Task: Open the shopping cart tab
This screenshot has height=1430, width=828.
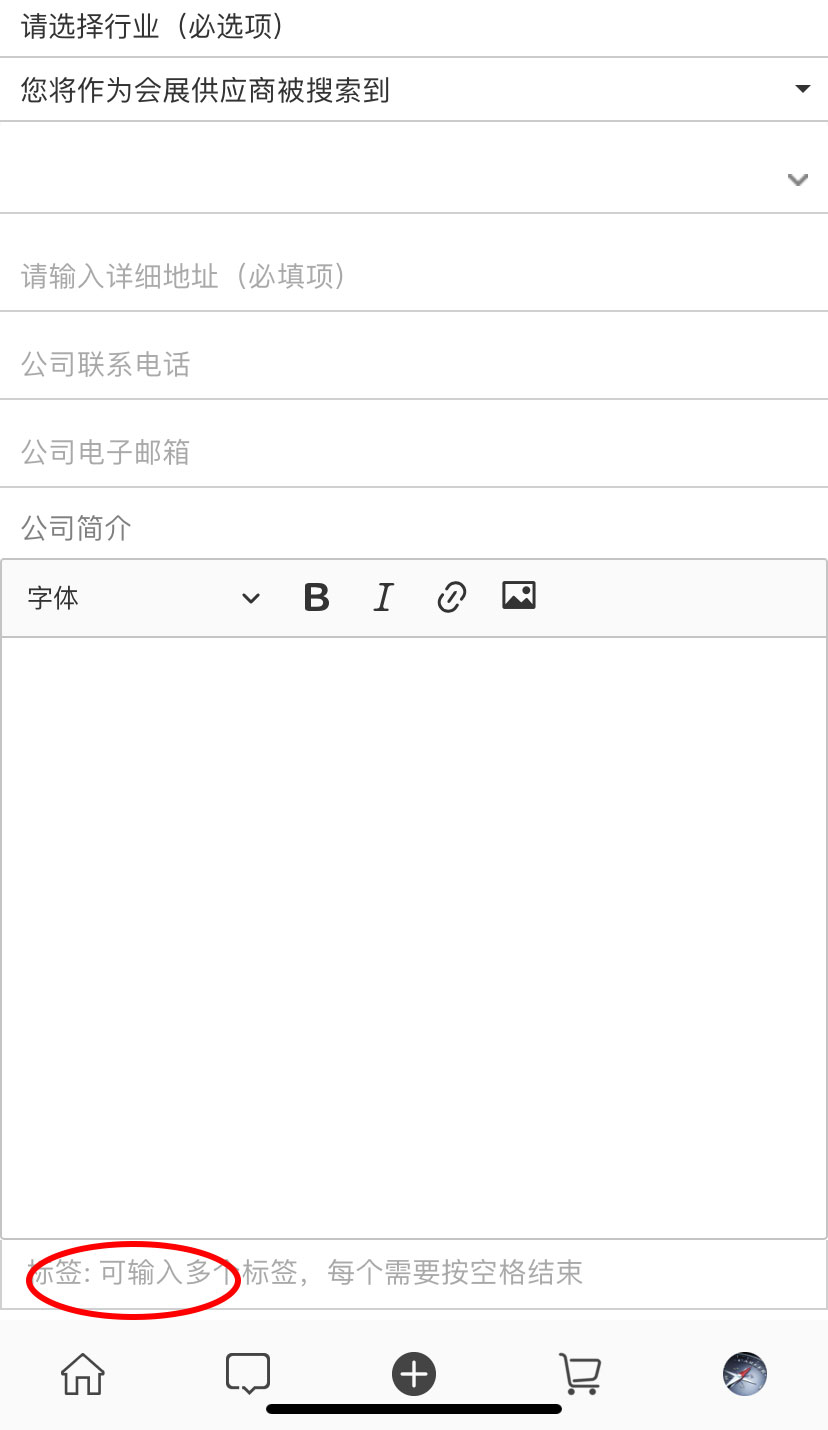Action: [579, 1374]
